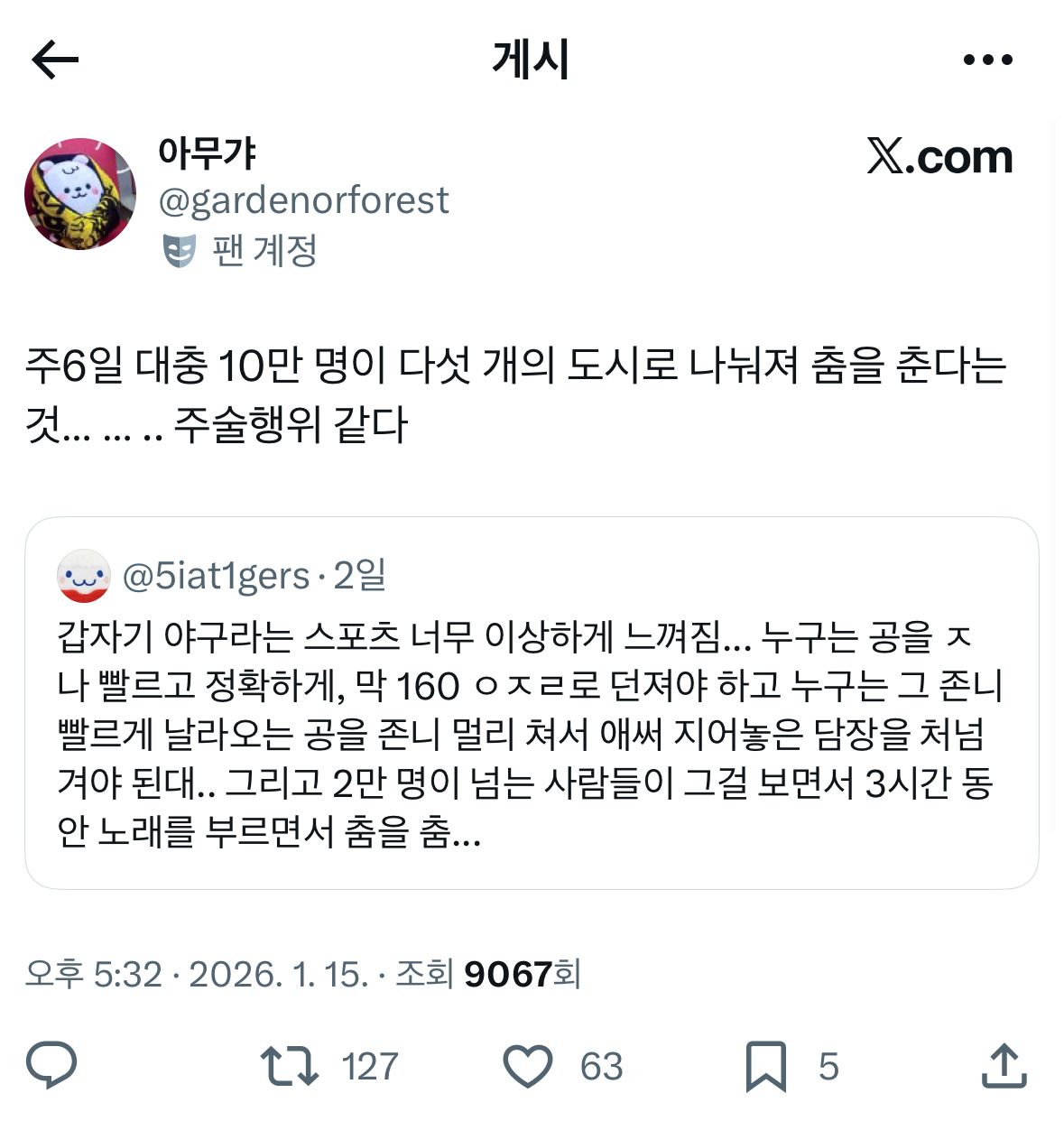Image resolution: width=1064 pixels, height=1121 pixels.
Task: Share this post
Action: 1004,1066
